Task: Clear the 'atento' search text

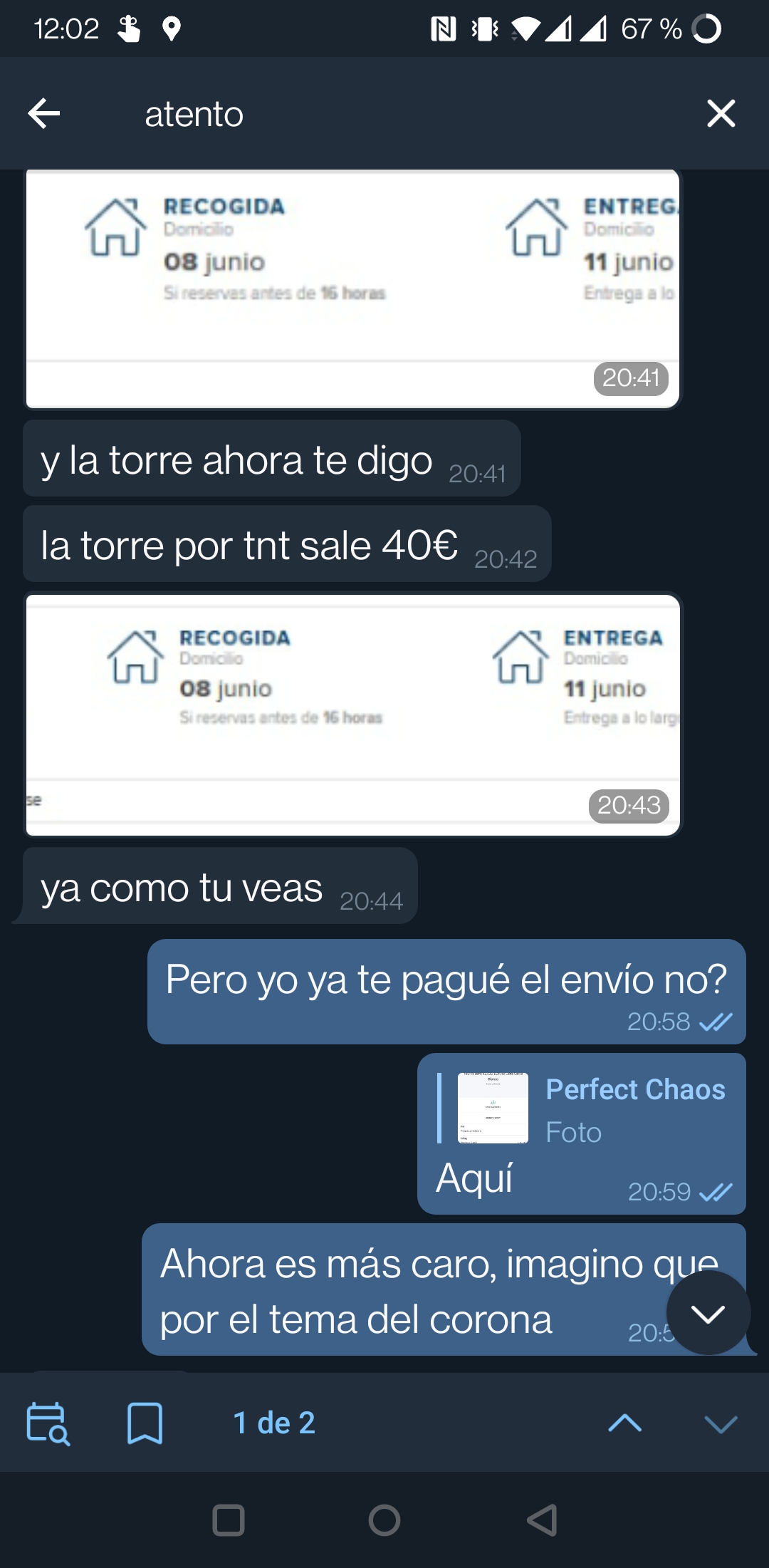Action: 721,113
